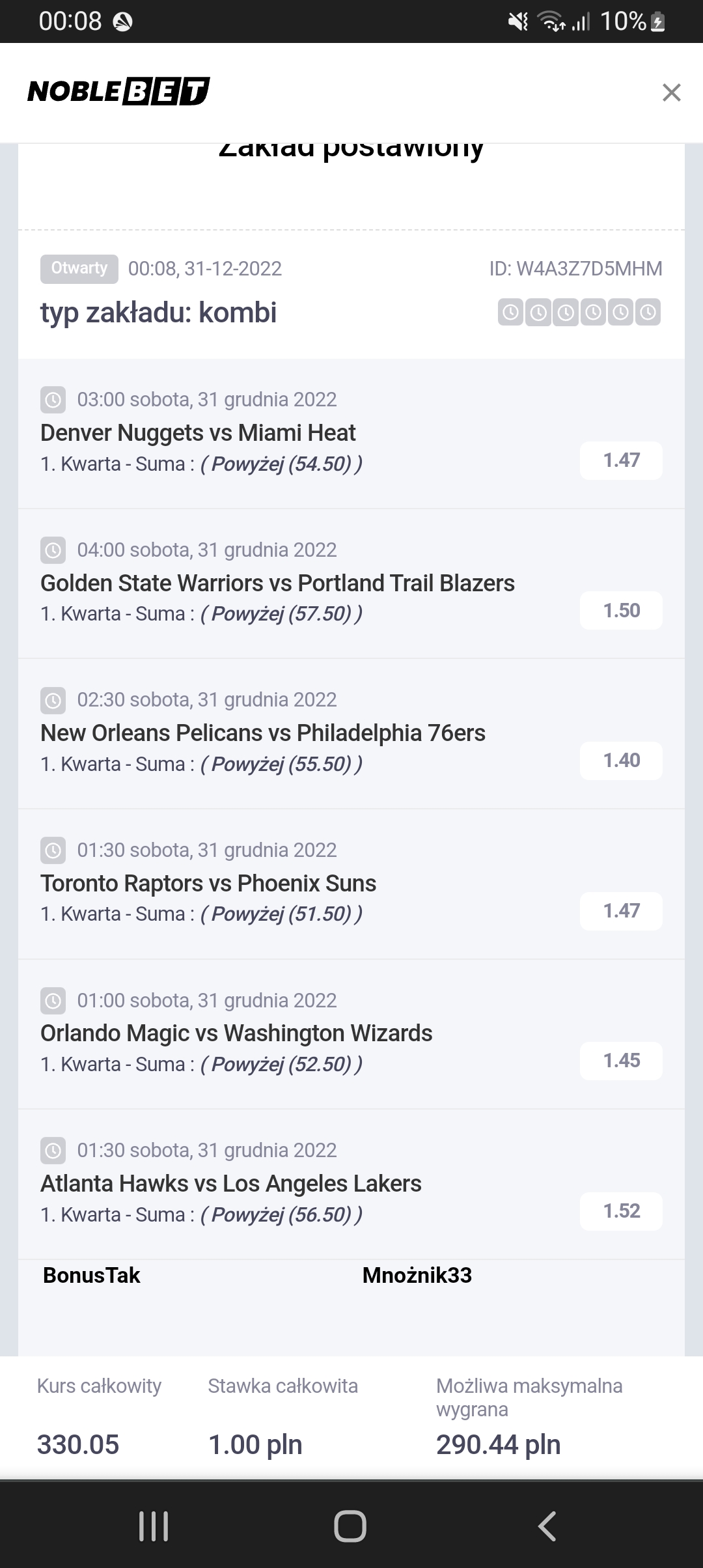This screenshot has height=1568, width=703.
Task: Show recent apps
Action: tap(154, 1526)
